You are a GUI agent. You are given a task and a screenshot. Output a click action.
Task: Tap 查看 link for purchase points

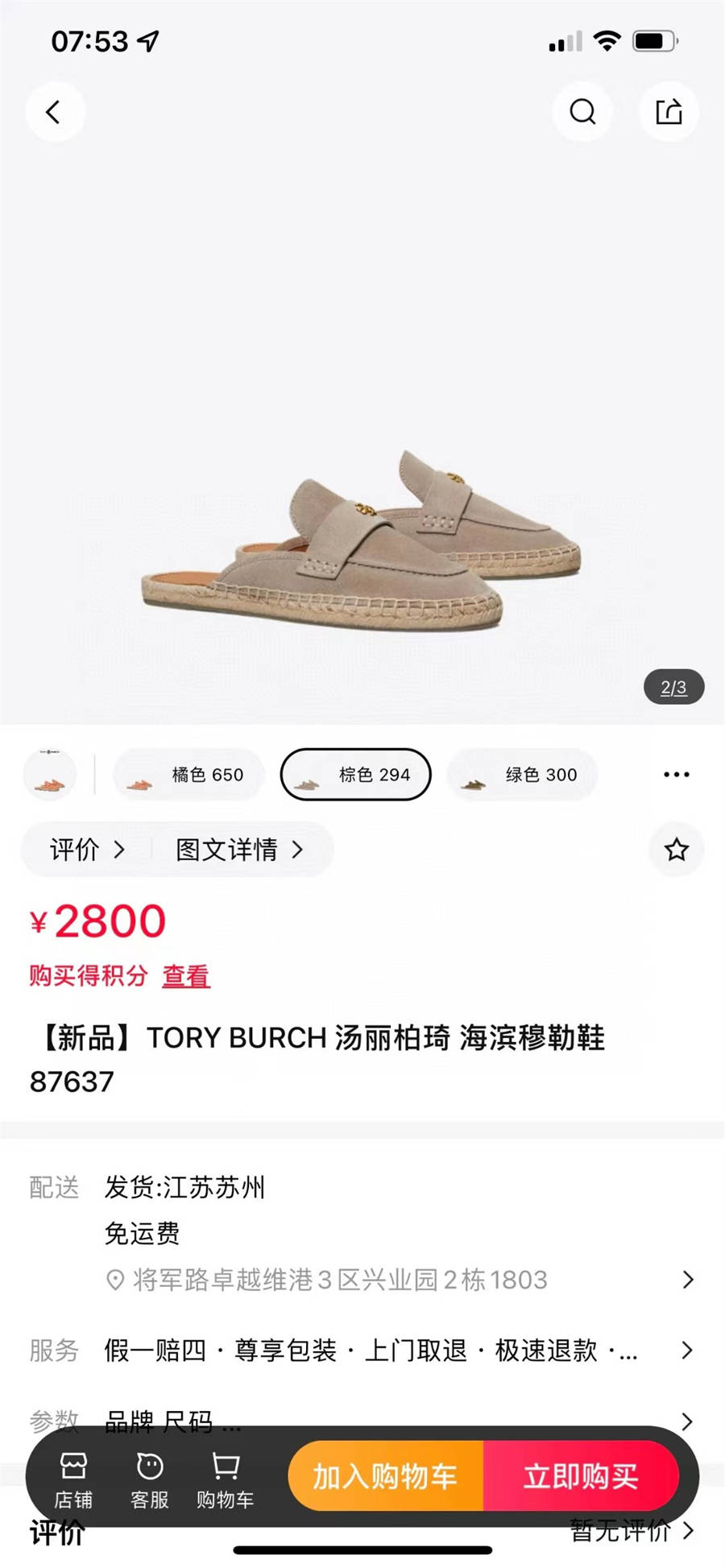pos(186,976)
